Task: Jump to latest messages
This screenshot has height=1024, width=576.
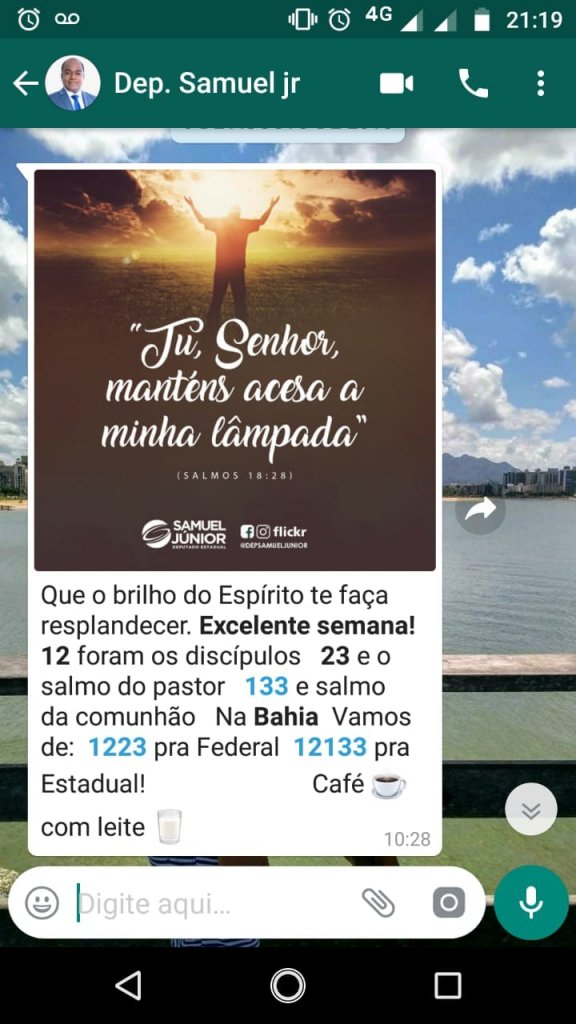Action: [x=531, y=809]
